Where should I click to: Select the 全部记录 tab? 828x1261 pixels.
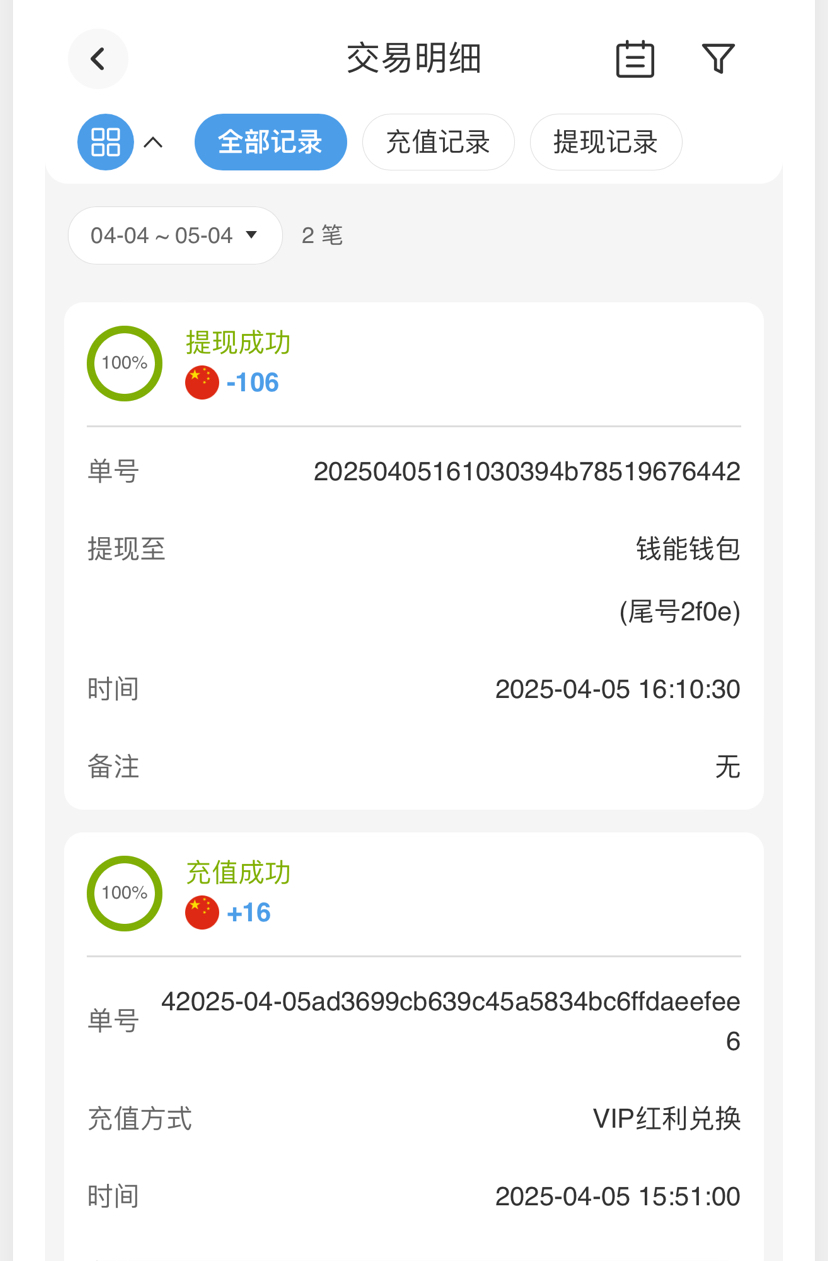(x=270, y=142)
